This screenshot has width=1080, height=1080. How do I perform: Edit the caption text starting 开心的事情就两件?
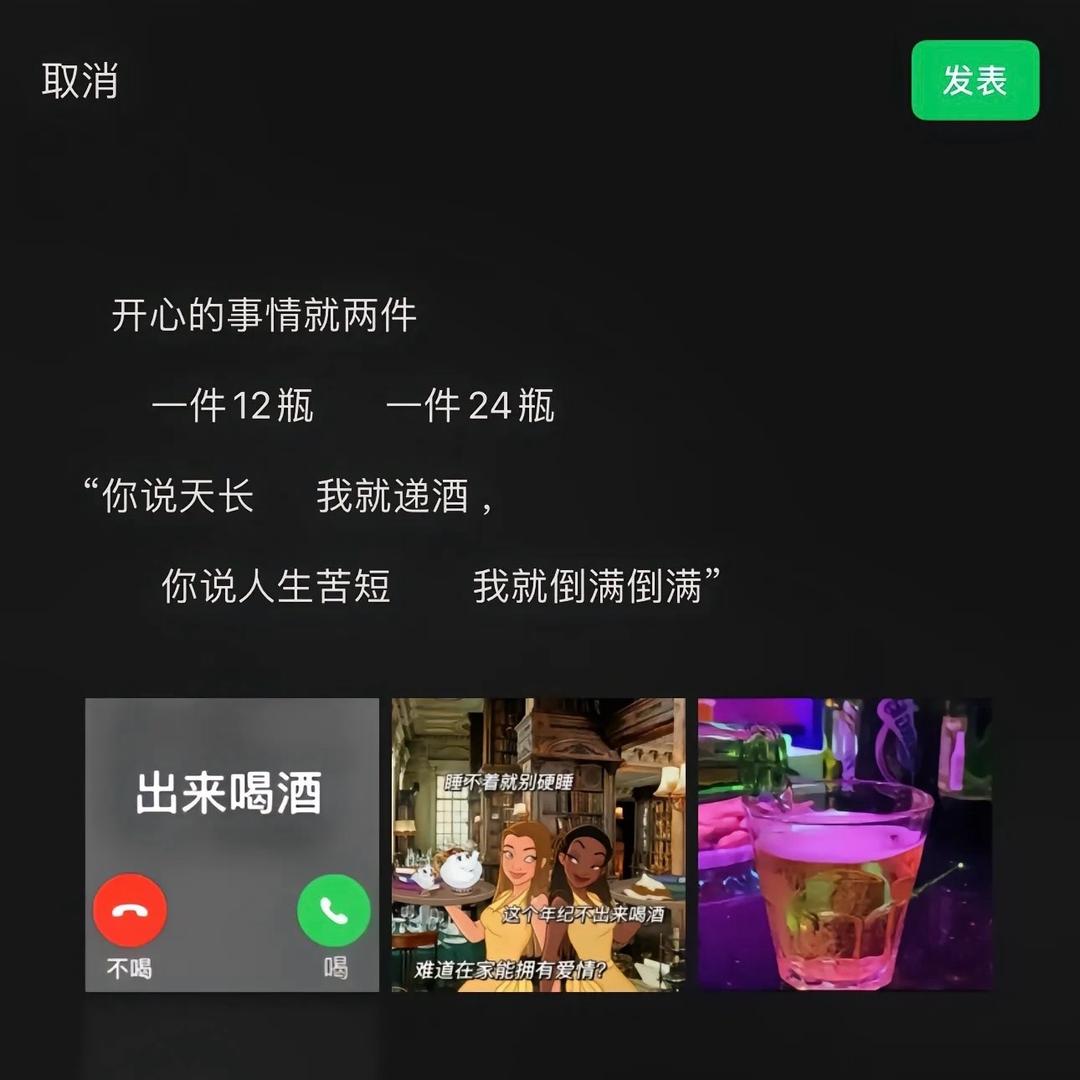click(x=400, y=450)
